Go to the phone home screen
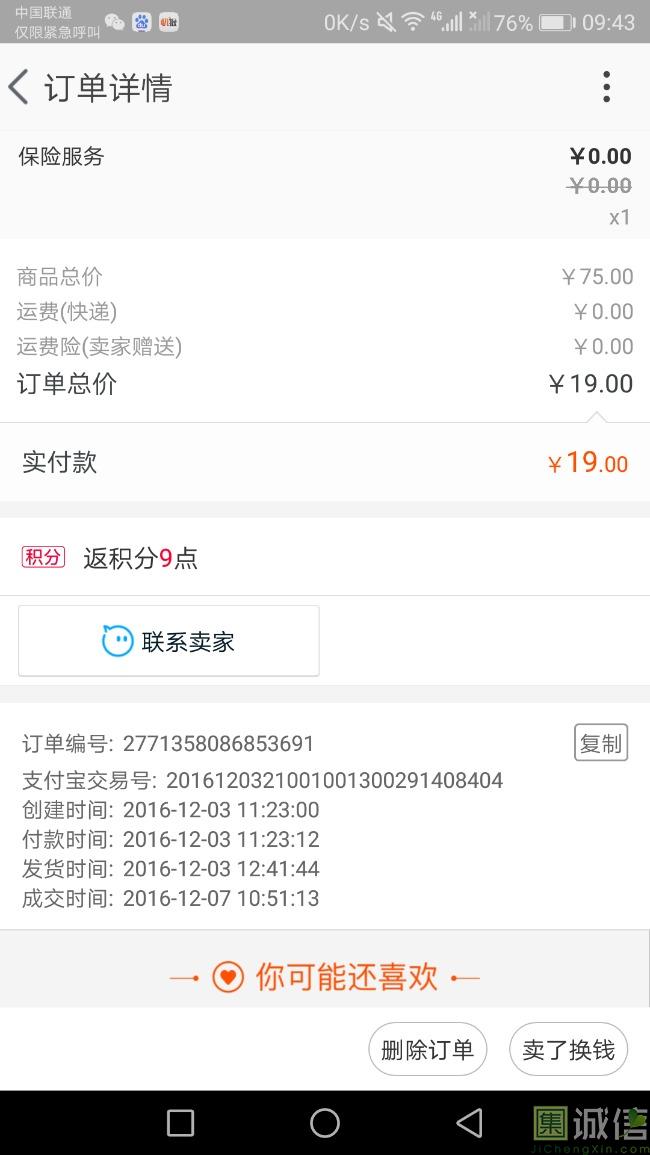 coord(325,1123)
